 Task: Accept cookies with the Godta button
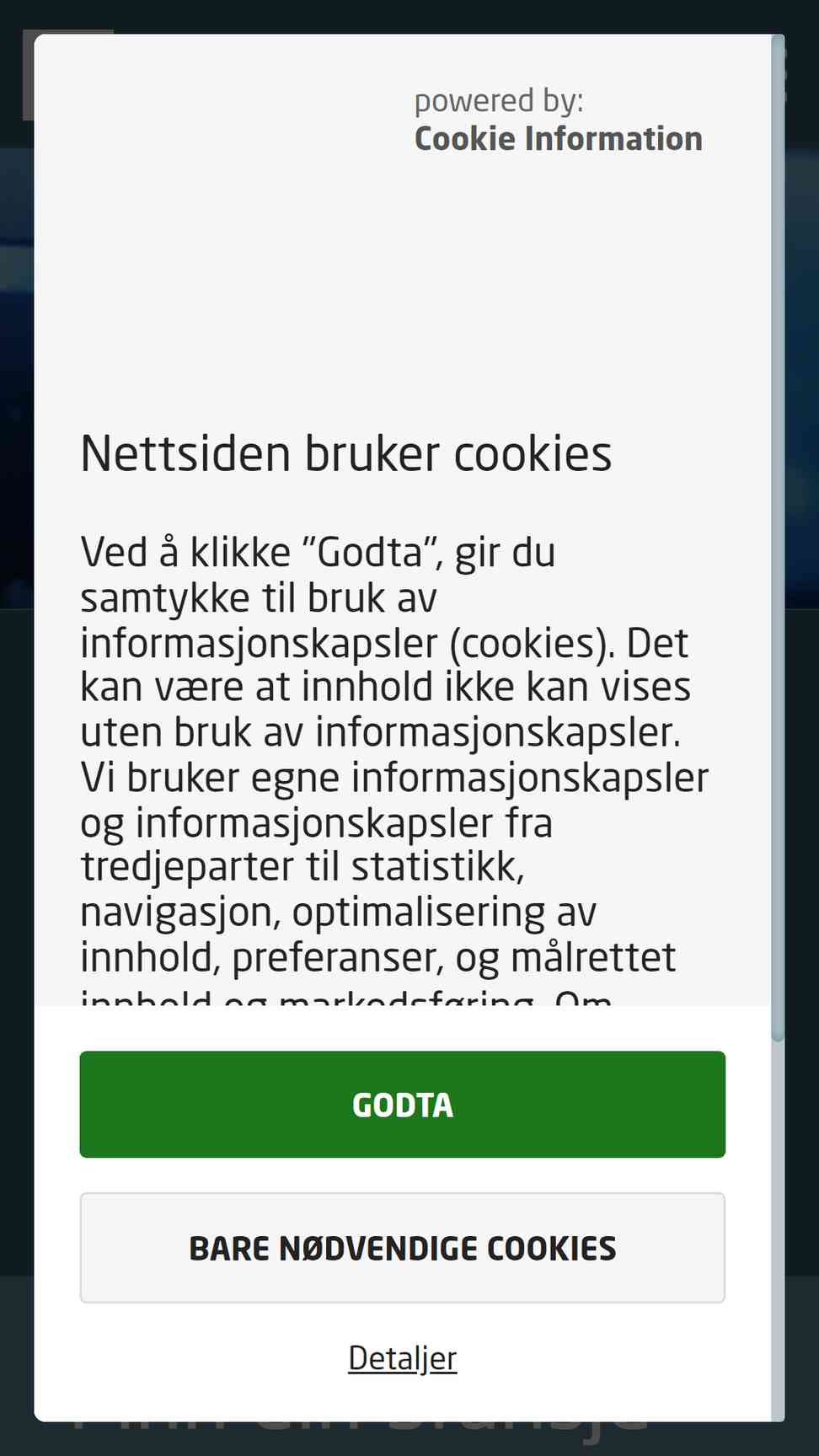pos(402,1104)
